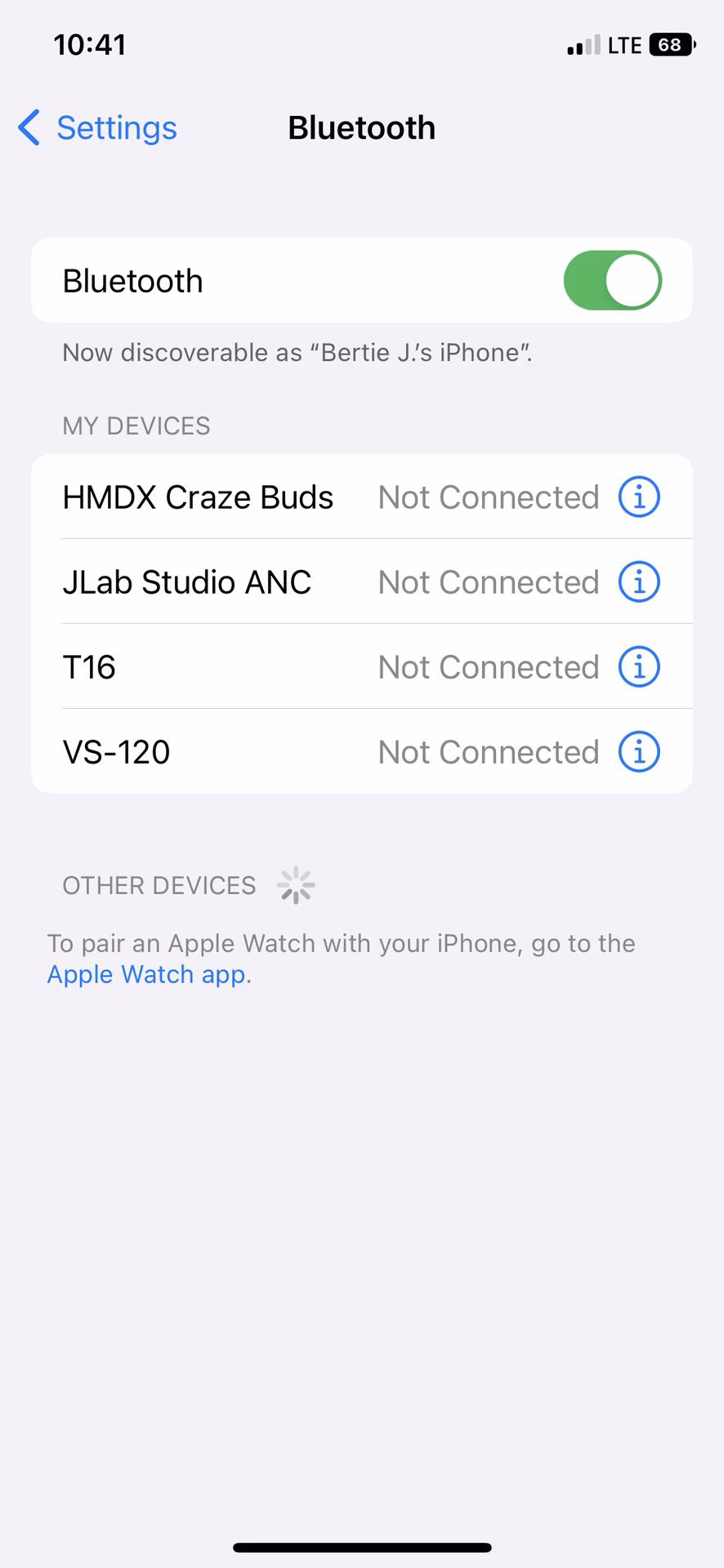The width and height of the screenshot is (724, 1568).
Task: Tap the clock showing 10:41
Action: (90, 44)
